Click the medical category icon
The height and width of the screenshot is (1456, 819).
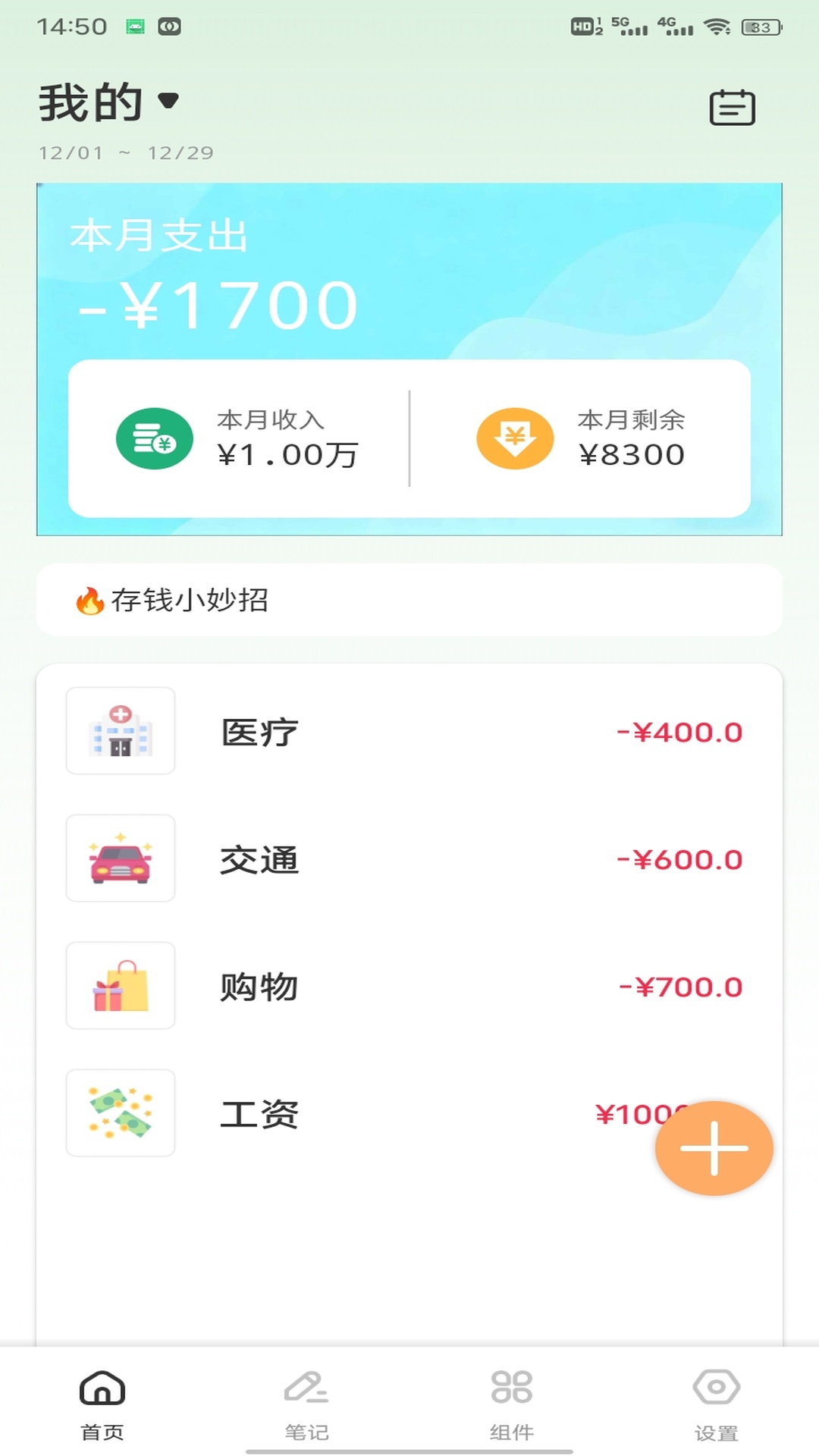point(120,730)
